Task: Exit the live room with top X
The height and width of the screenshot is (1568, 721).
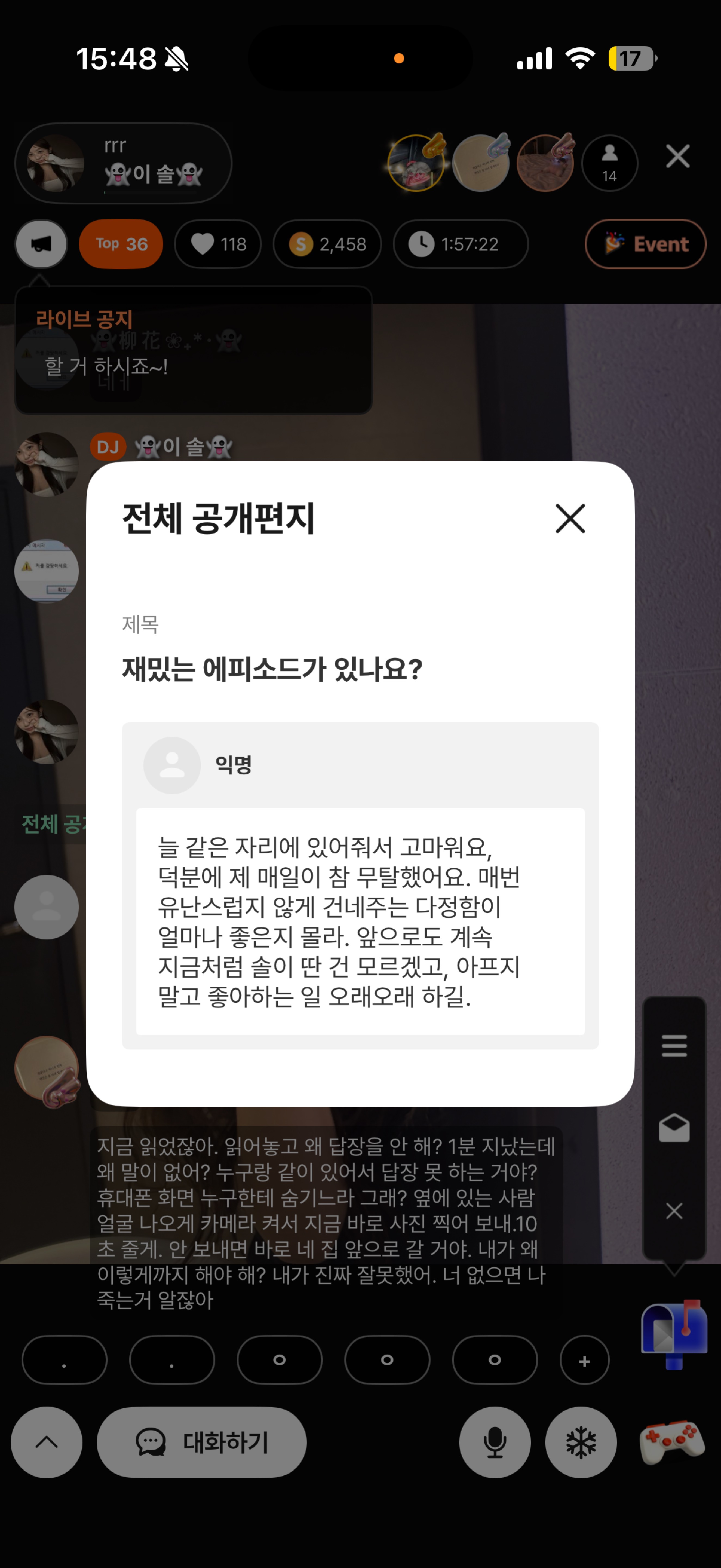Action: [x=677, y=157]
